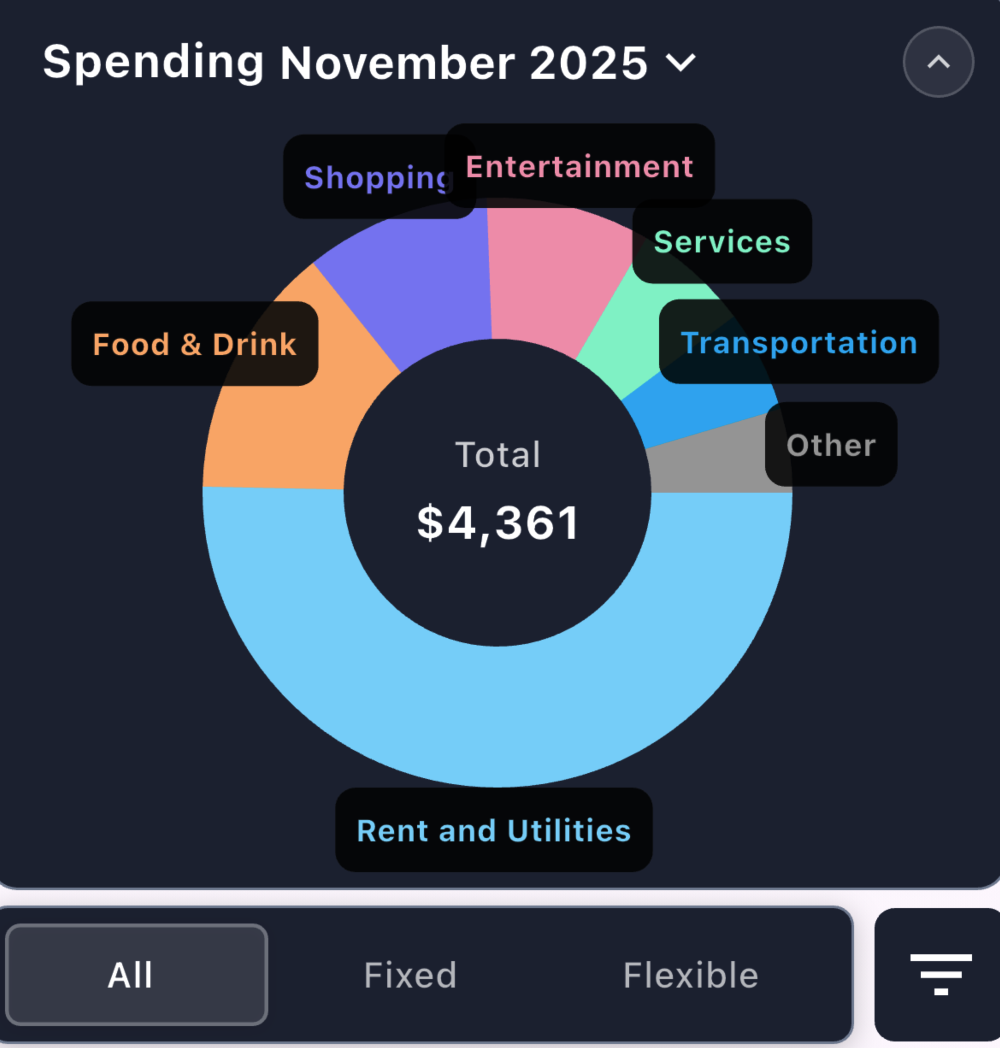This screenshot has width=1000, height=1048.
Task: Expand the Spending November 2025 chevron
Action: tap(681, 62)
